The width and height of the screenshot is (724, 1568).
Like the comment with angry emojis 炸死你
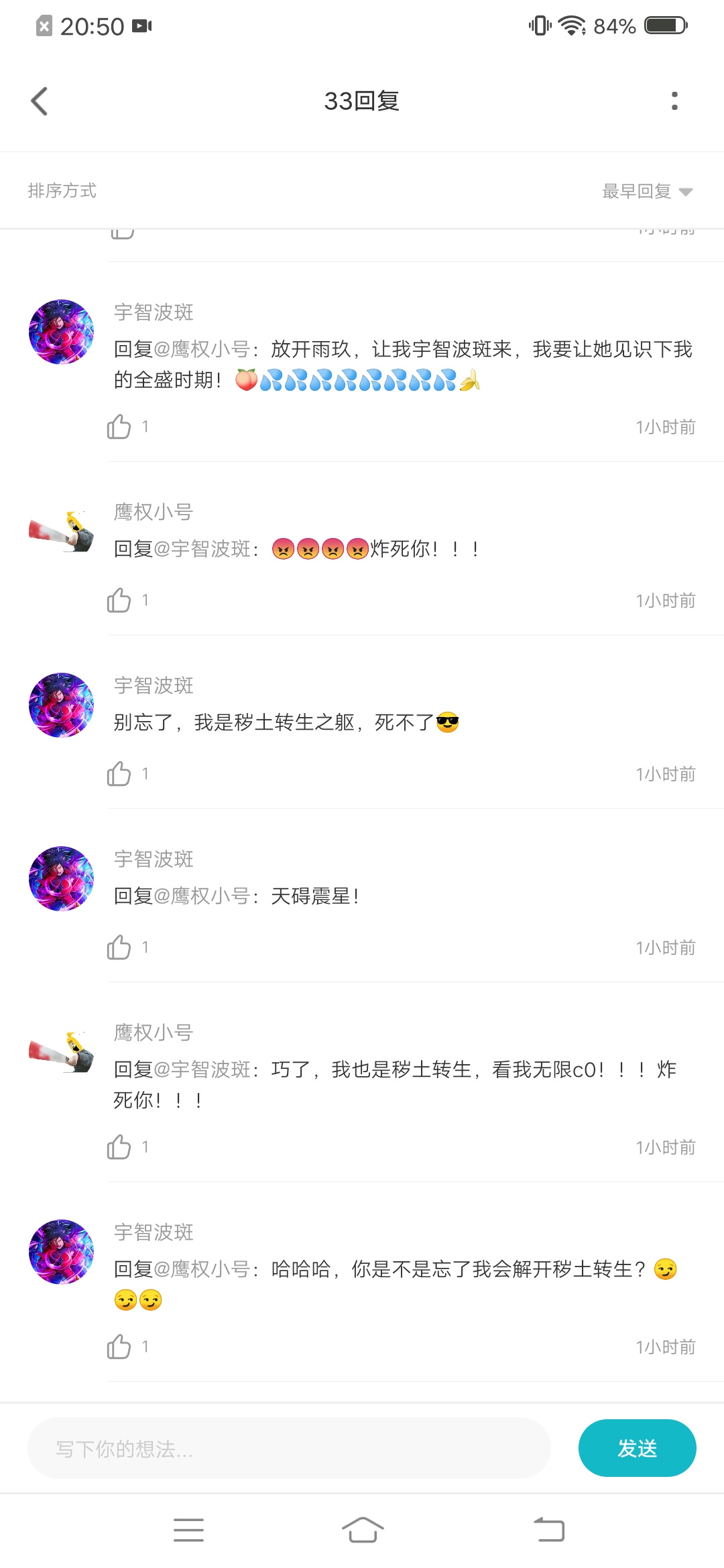[119, 600]
